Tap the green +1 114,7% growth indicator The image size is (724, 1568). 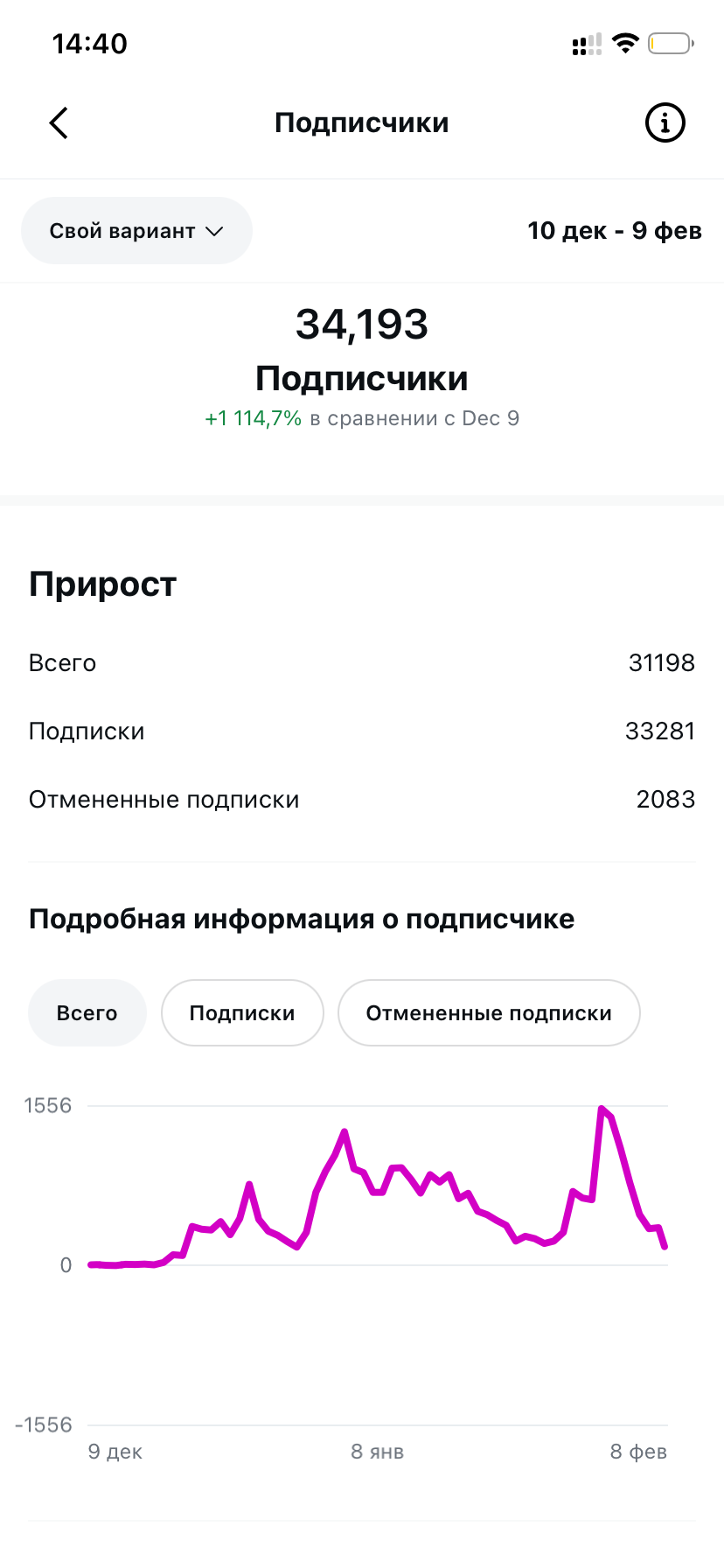point(254,418)
